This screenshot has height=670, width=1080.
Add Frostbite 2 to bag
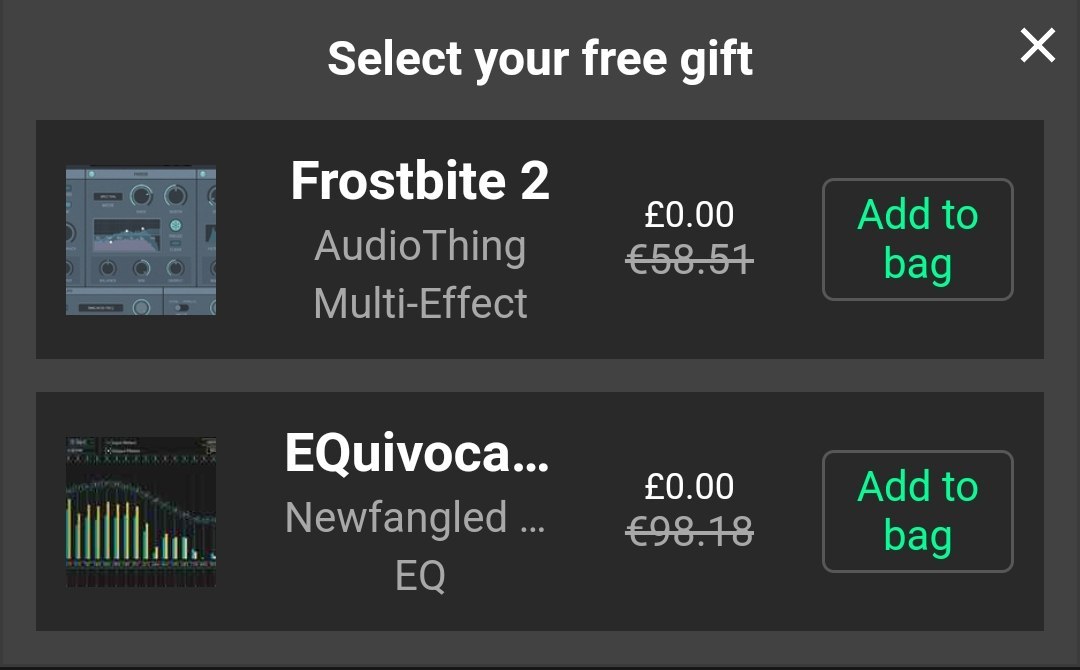click(917, 240)
